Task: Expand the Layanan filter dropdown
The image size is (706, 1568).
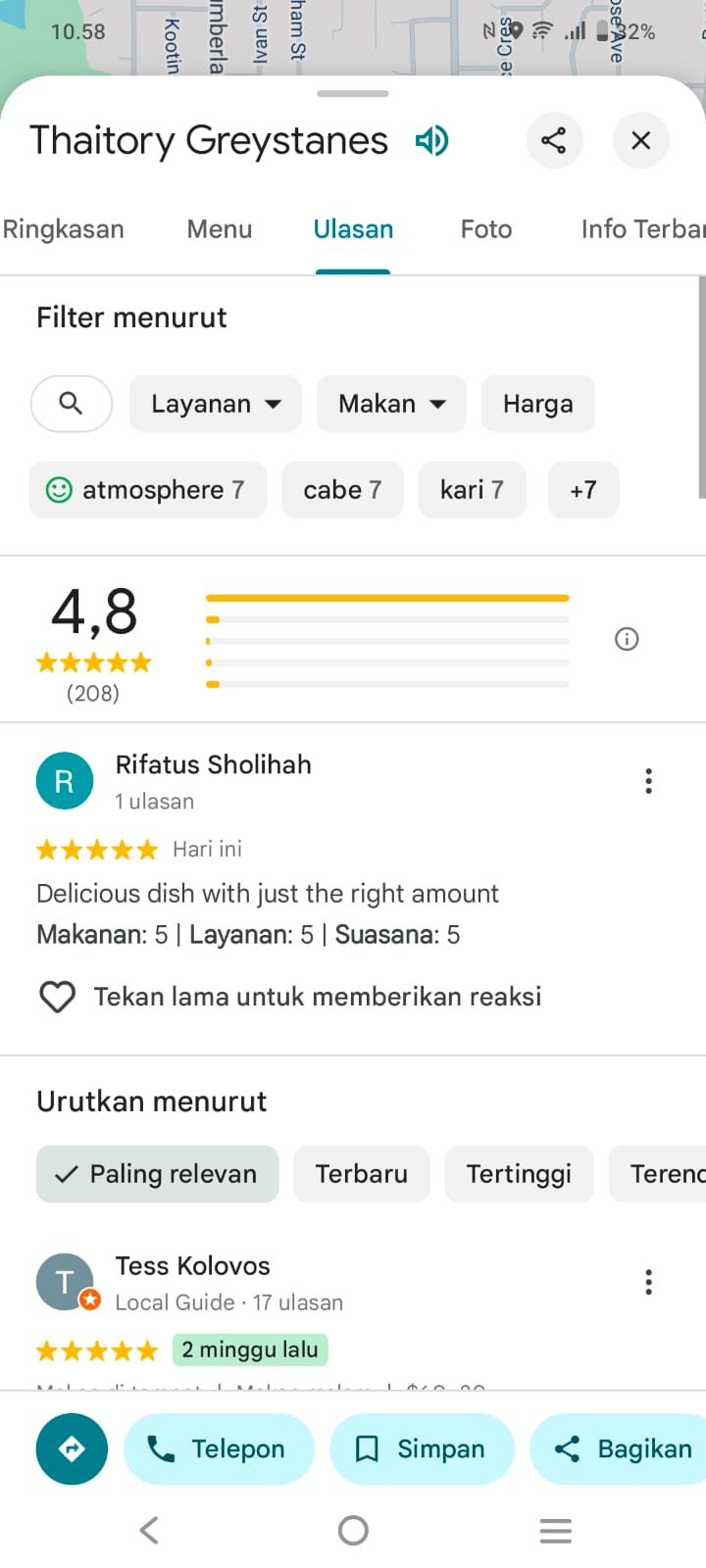Action: coord(216,404)
